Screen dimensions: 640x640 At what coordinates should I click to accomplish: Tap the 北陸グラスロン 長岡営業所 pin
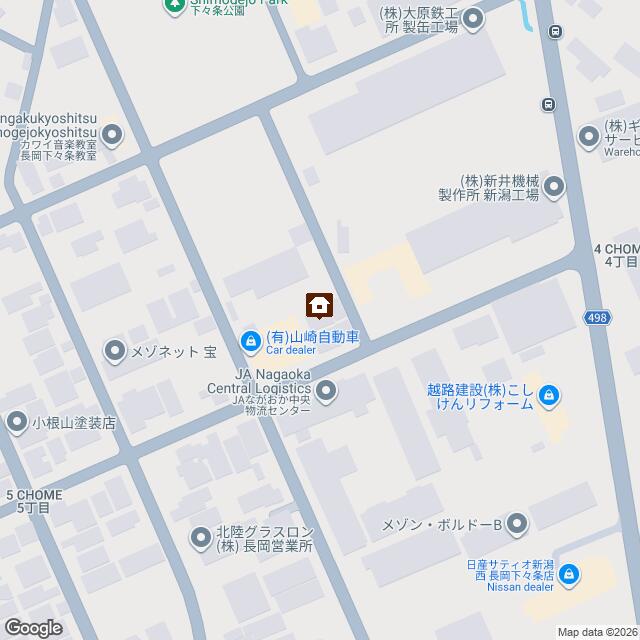(201, 540)
